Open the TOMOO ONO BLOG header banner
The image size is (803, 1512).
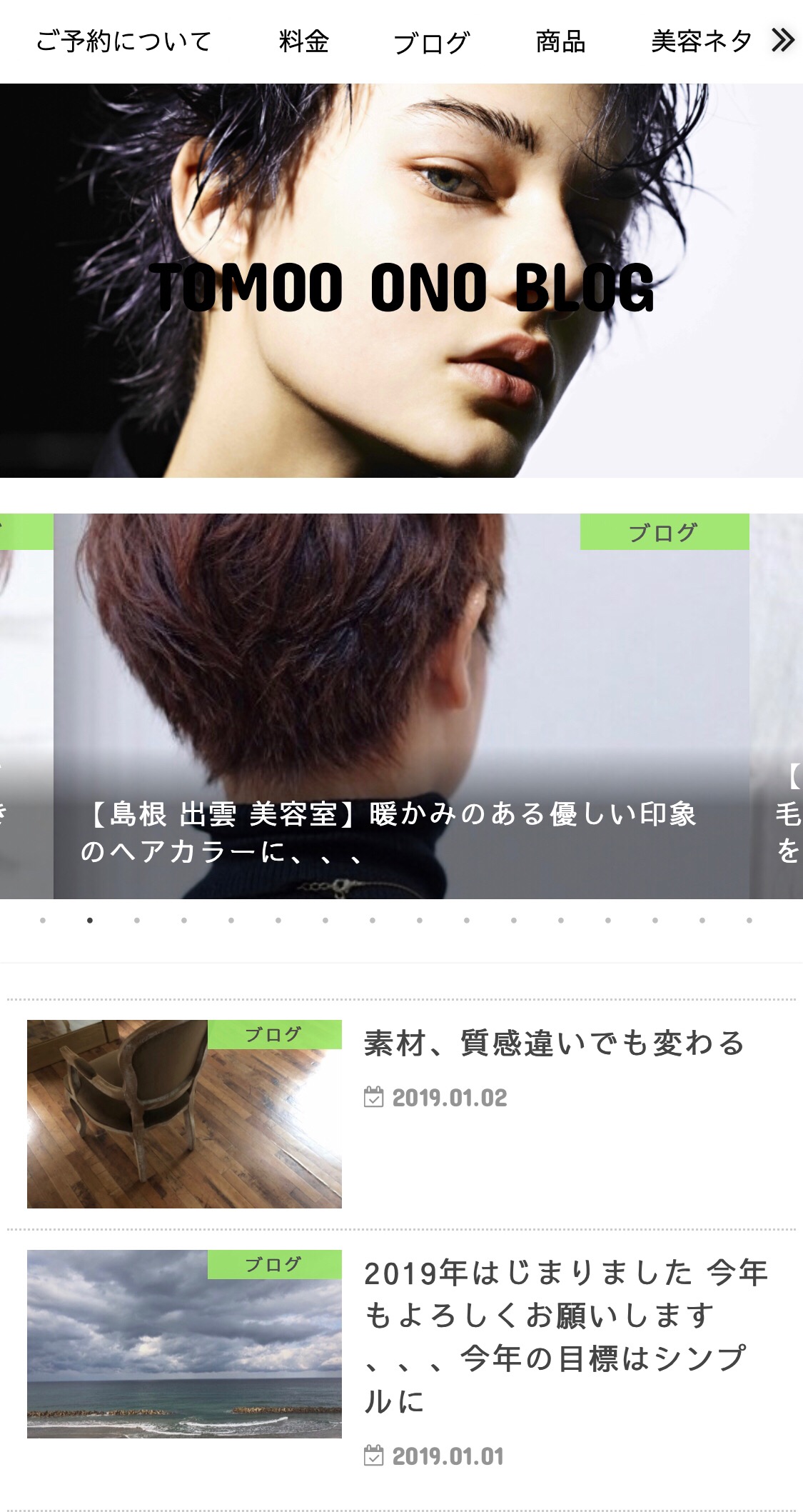tap(401, 281)
